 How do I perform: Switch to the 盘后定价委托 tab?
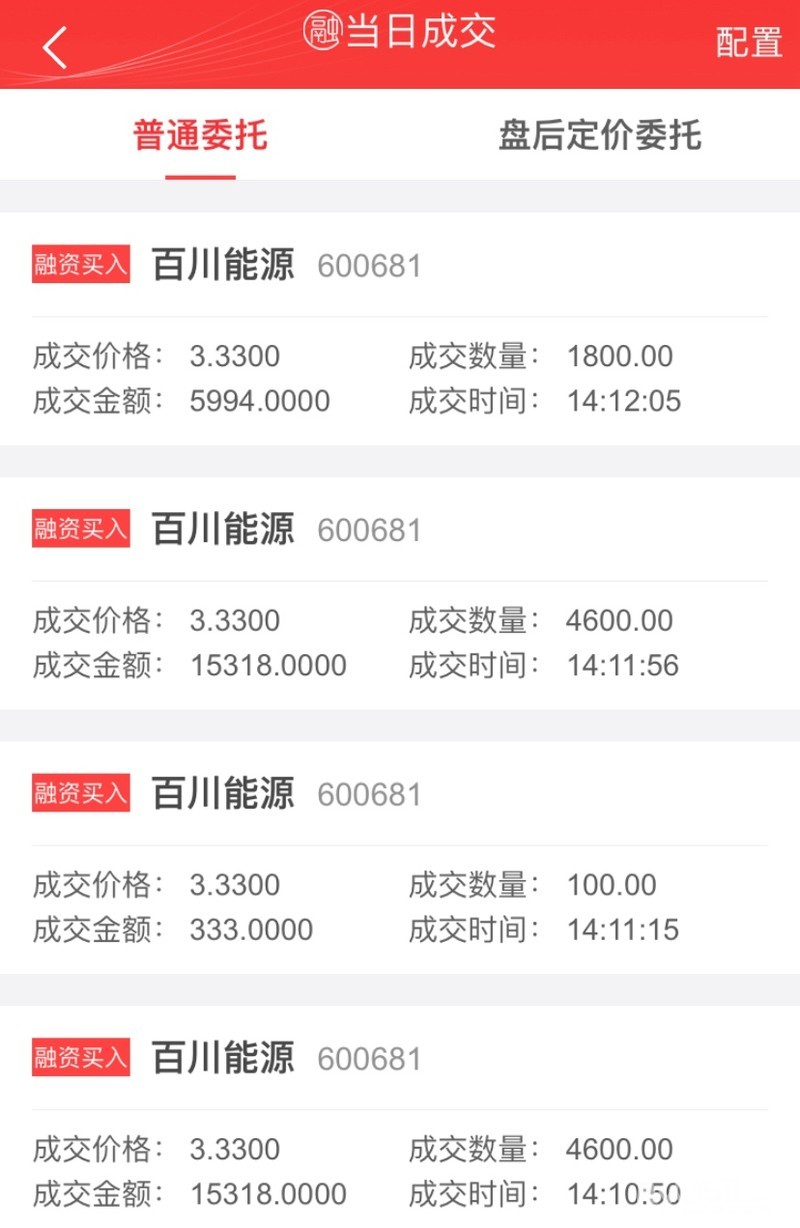pyautogui.click(x=600, y=135)
